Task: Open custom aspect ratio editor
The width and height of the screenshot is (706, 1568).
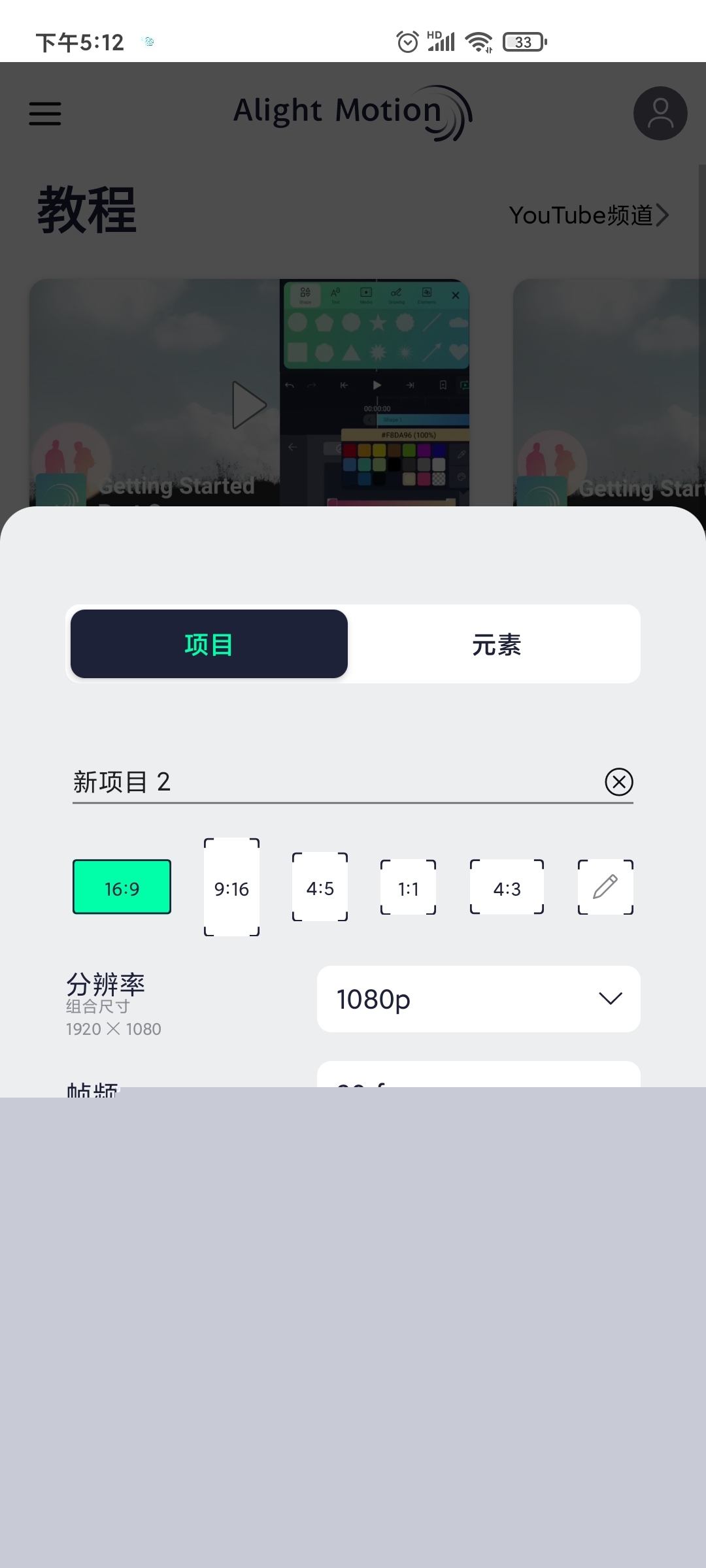Action: [x=605, y=887]
